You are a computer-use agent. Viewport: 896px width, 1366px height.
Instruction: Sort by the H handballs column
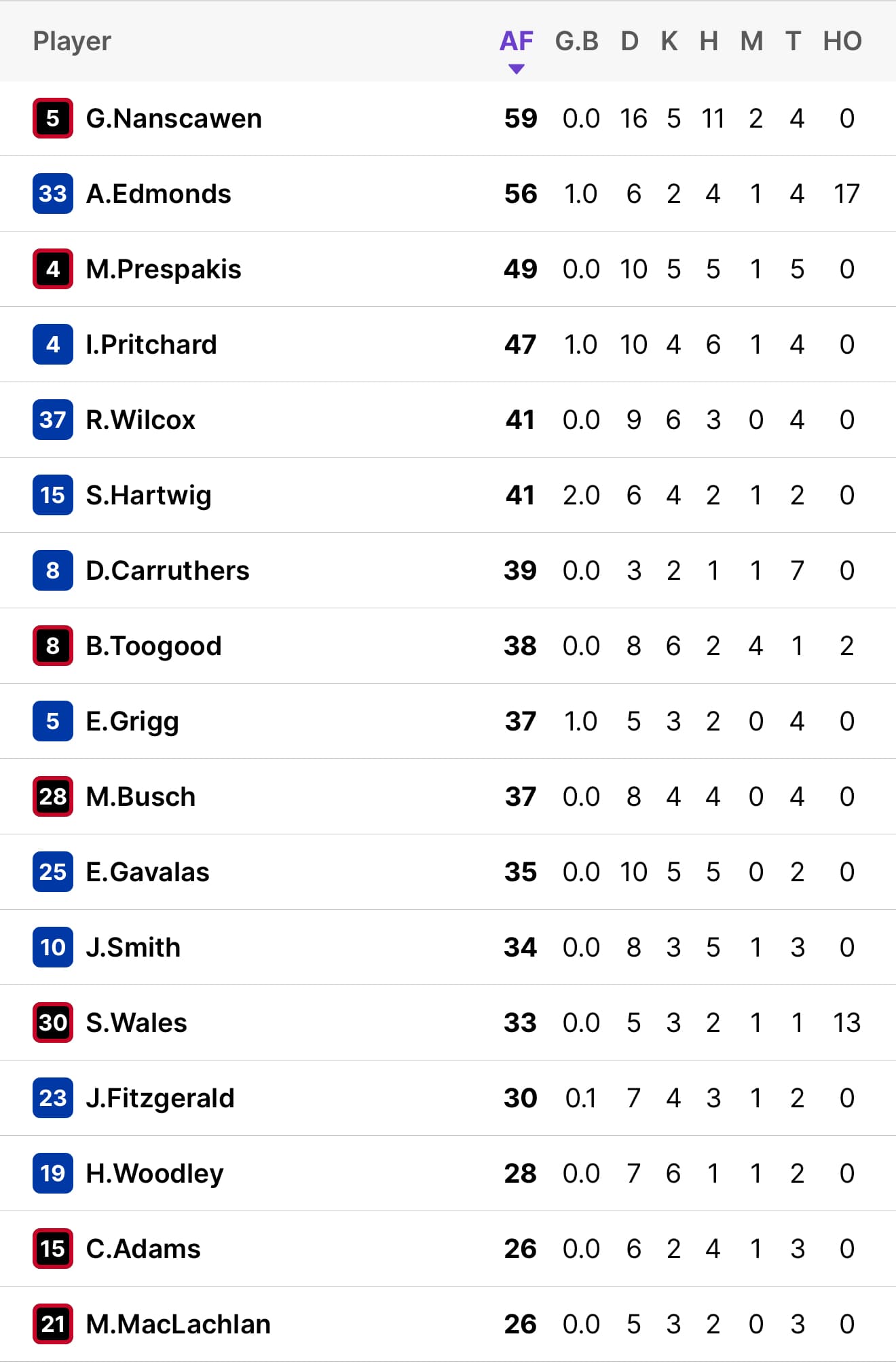(709, 41)
